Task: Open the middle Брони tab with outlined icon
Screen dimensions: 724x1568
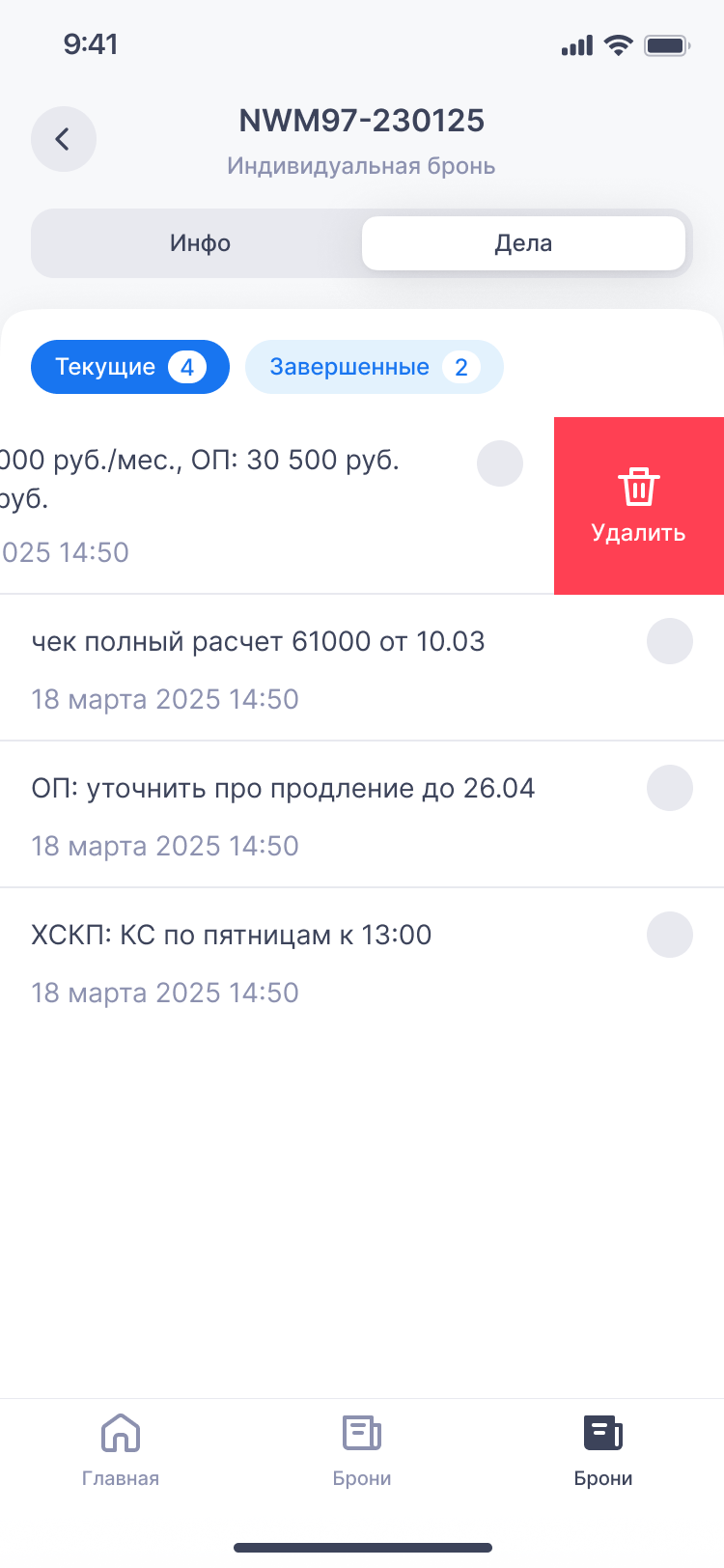Action: pyautogui.click(x=362, y=1450)
